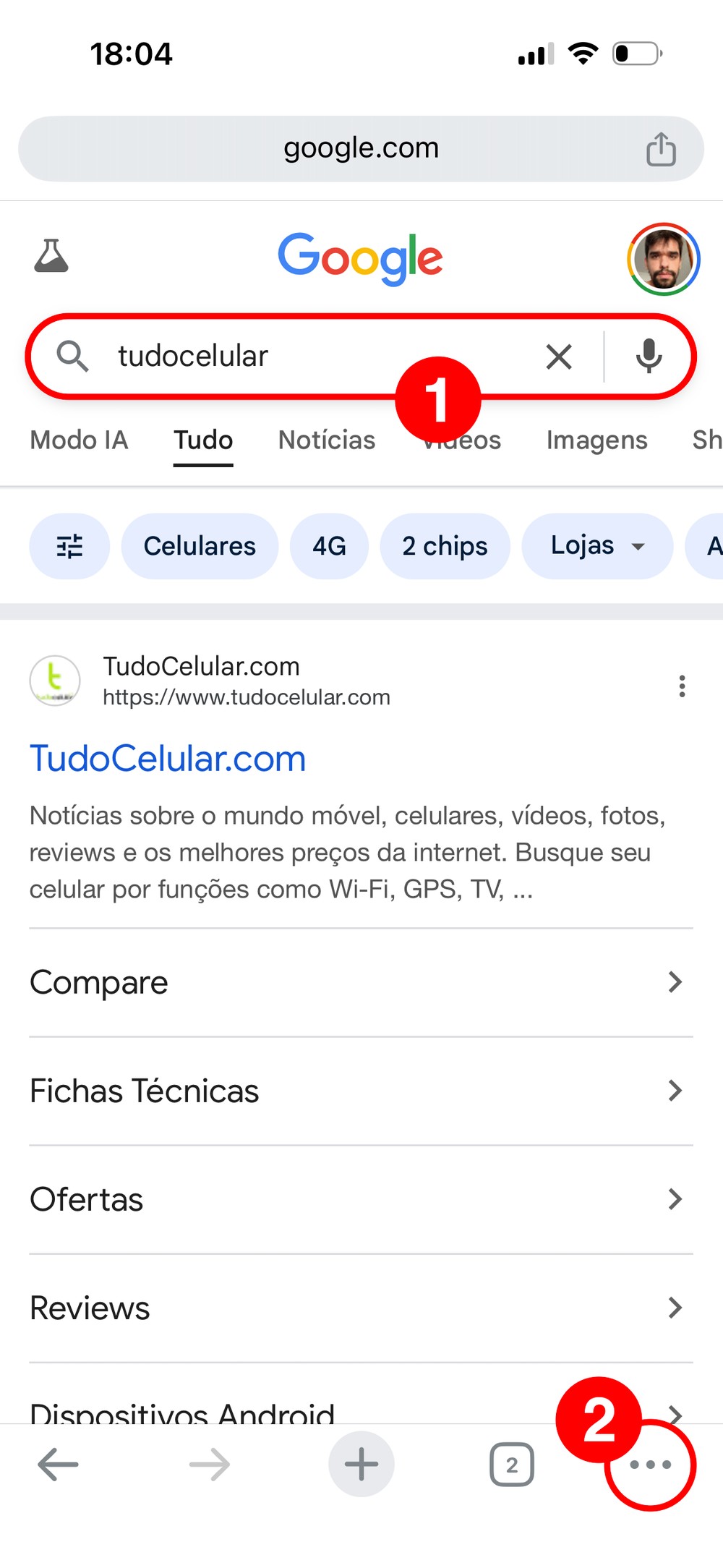Viewport: 723px width, 1568px height.
Task: Open the search filter settings chip
Action: pos(69,546)
